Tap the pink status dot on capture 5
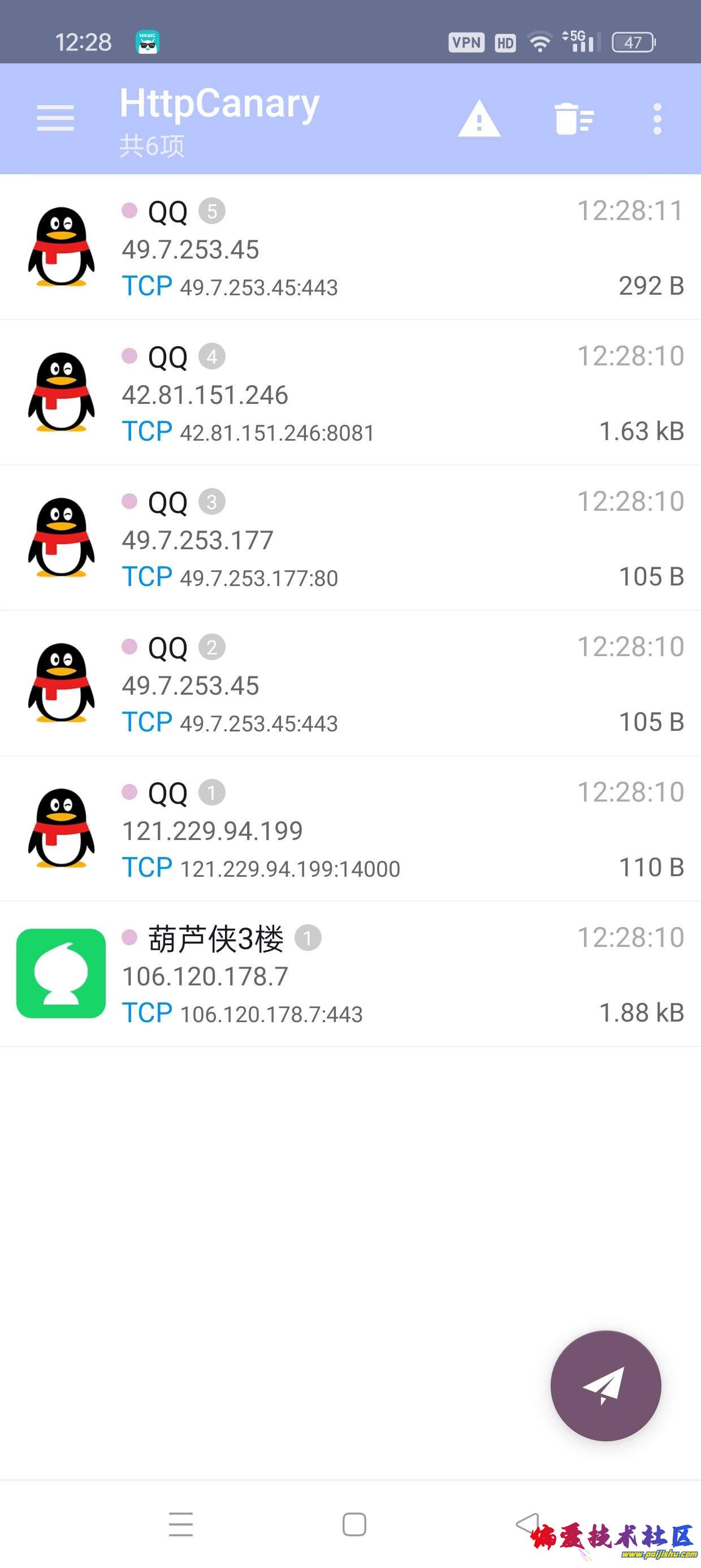 tap(128, 210)
